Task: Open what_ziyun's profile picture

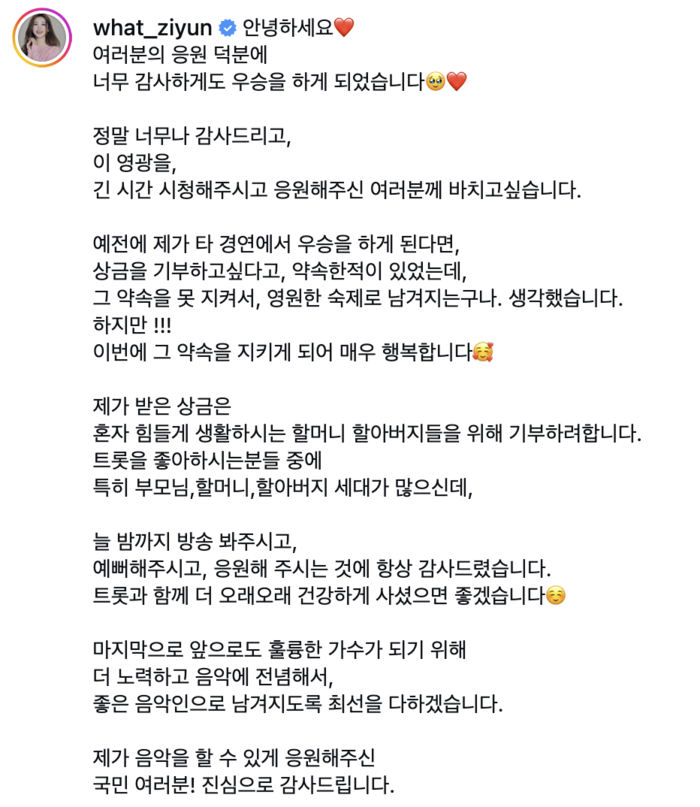Action: (40, 38)
